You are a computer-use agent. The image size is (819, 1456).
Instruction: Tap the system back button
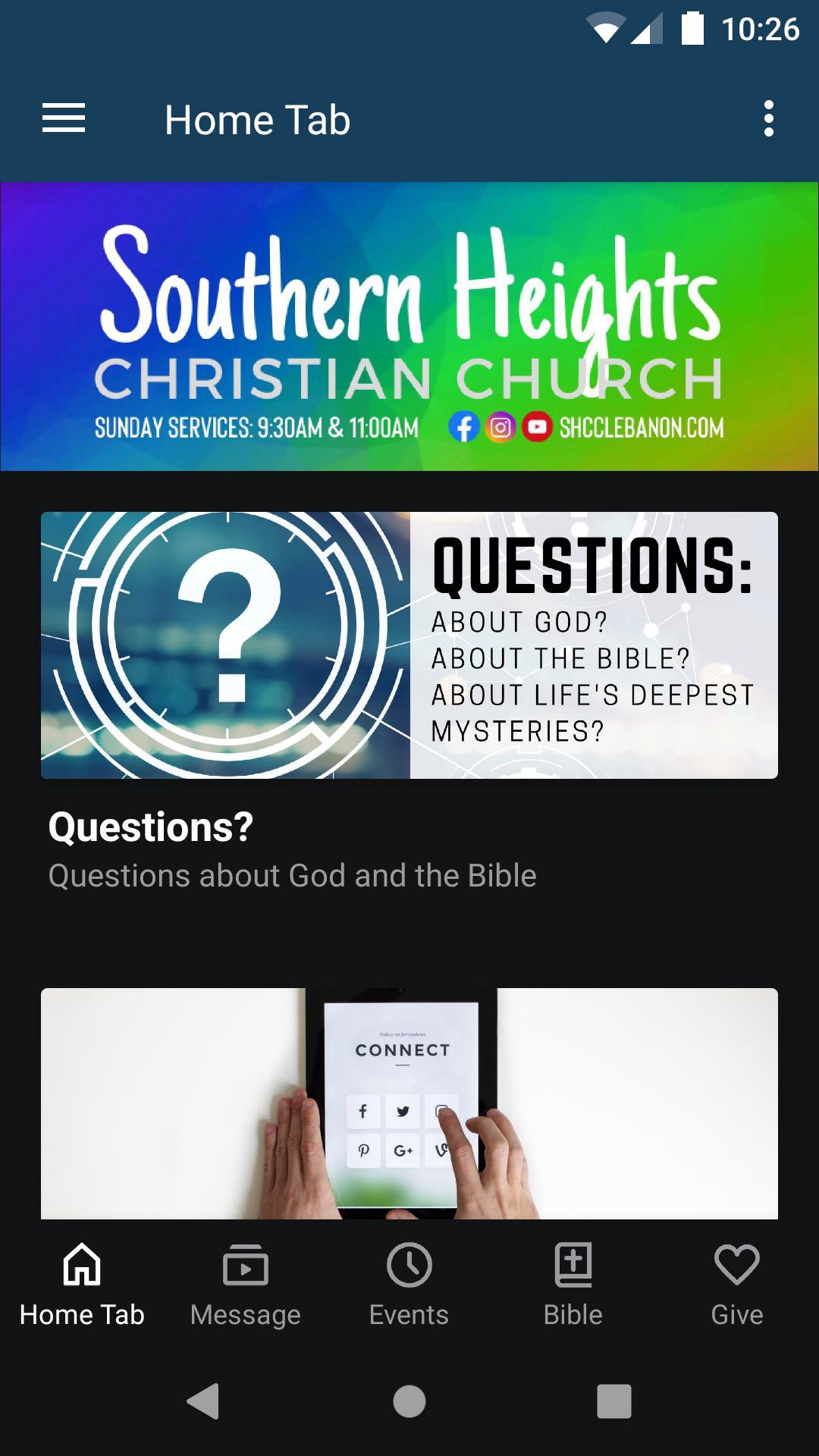coord(203,1401)
